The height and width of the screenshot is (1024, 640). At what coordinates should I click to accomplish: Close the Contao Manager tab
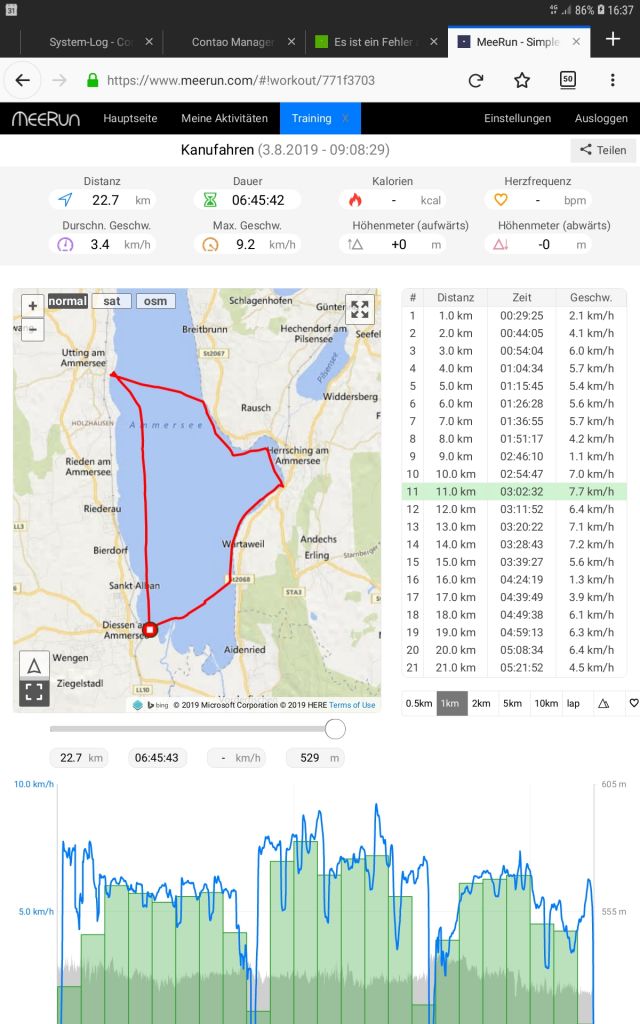pos(291,42)
